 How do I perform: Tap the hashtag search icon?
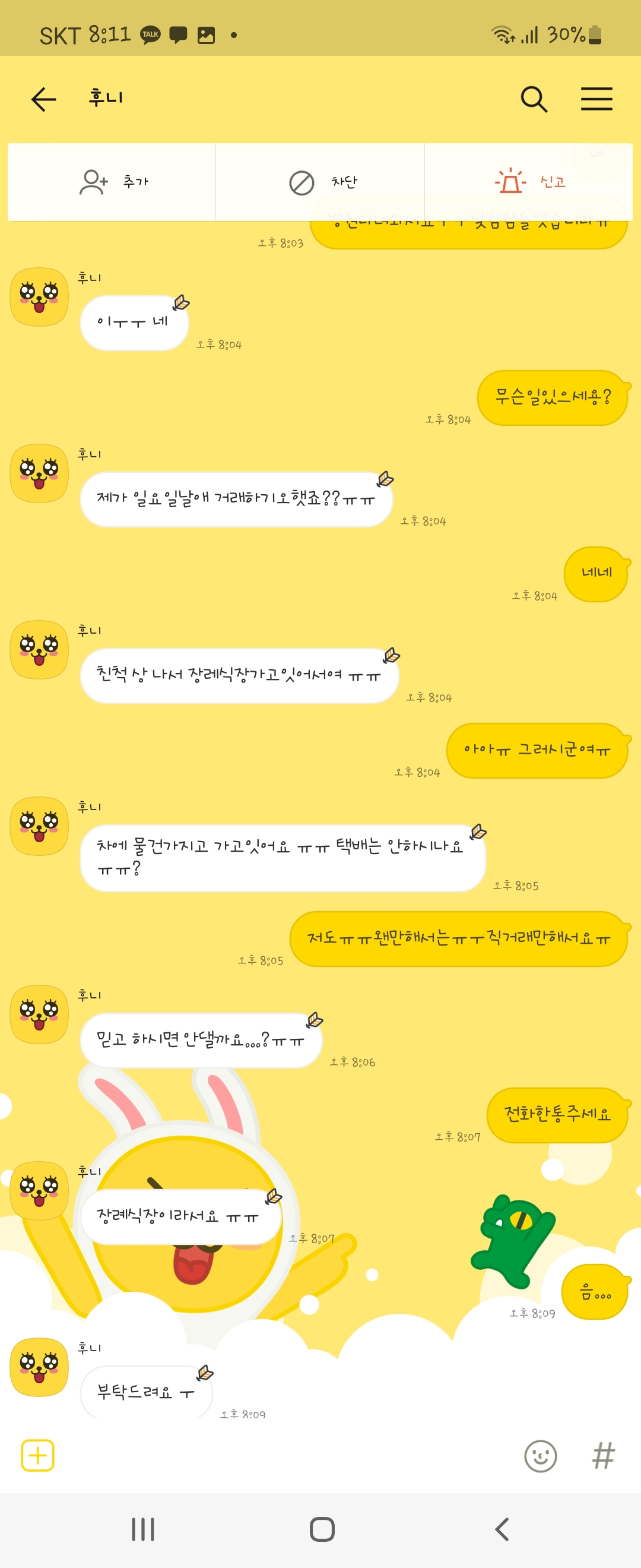[603, 1456]
